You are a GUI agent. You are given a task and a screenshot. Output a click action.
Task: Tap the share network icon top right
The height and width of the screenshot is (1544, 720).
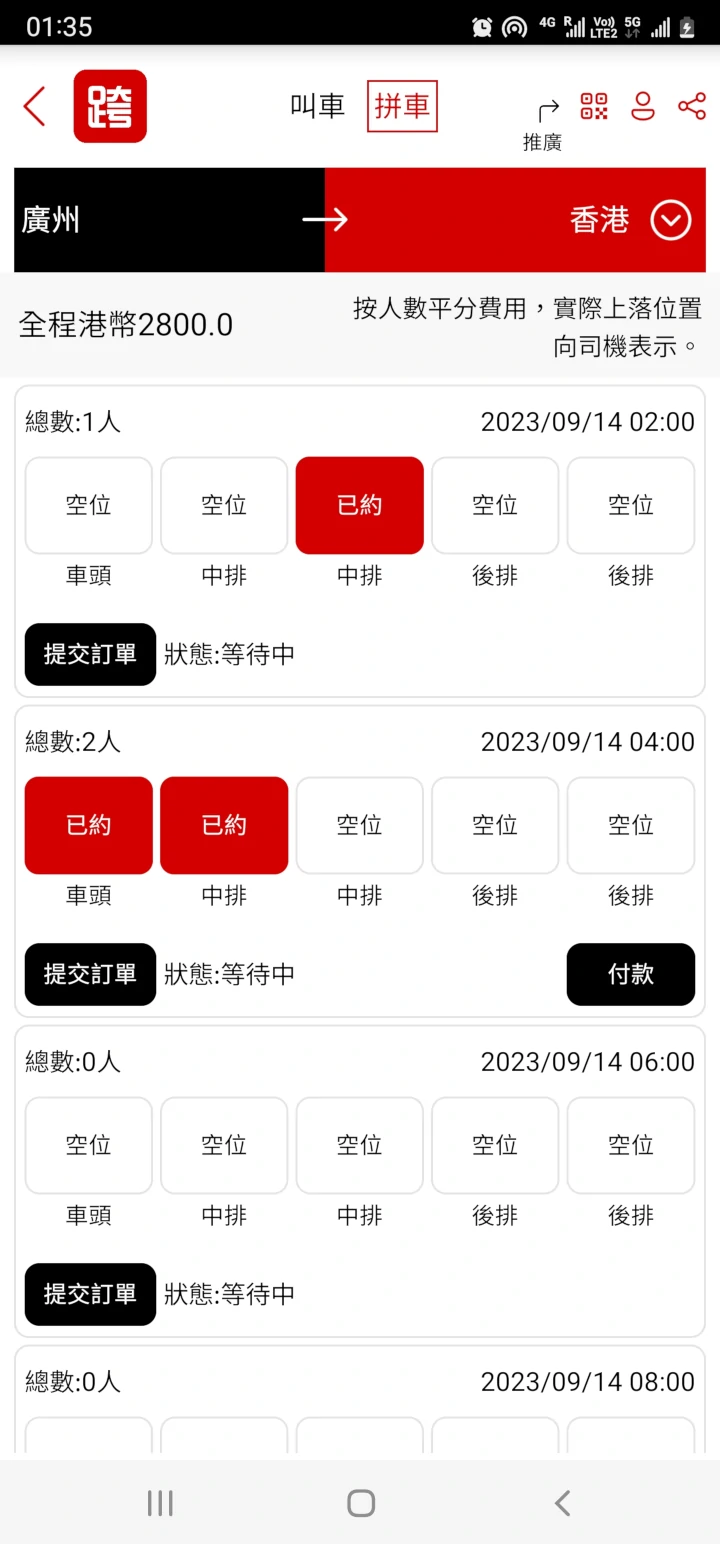tap(692, 105)
